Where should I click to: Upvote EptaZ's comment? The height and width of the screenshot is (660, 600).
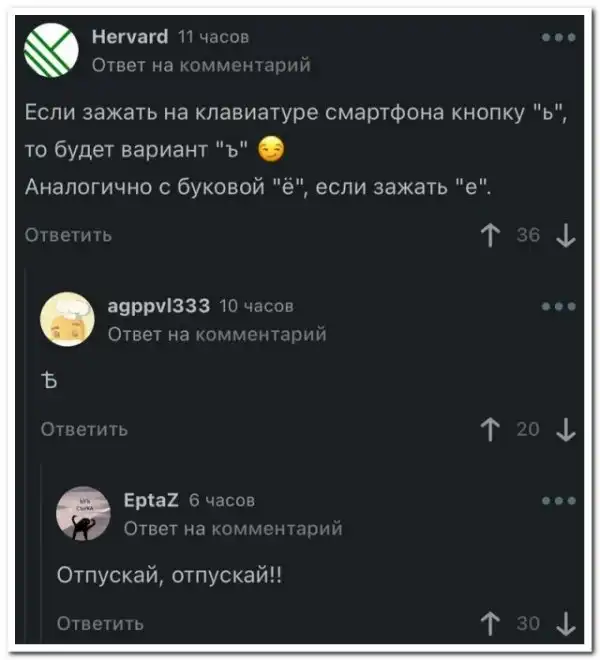point(490,623)
